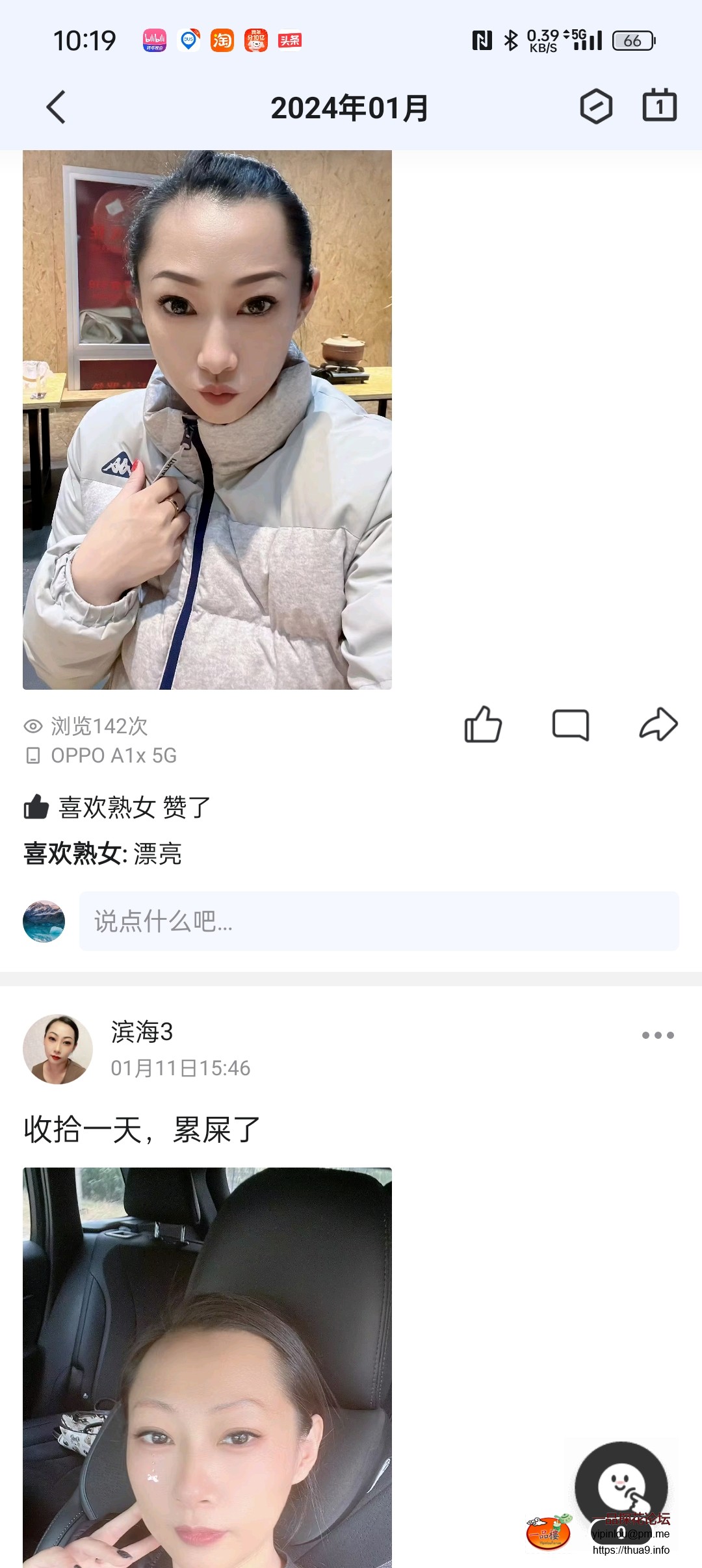702x1568 pixels.
Task: Comment on the post with 142 views
Action: coord(571,724)
